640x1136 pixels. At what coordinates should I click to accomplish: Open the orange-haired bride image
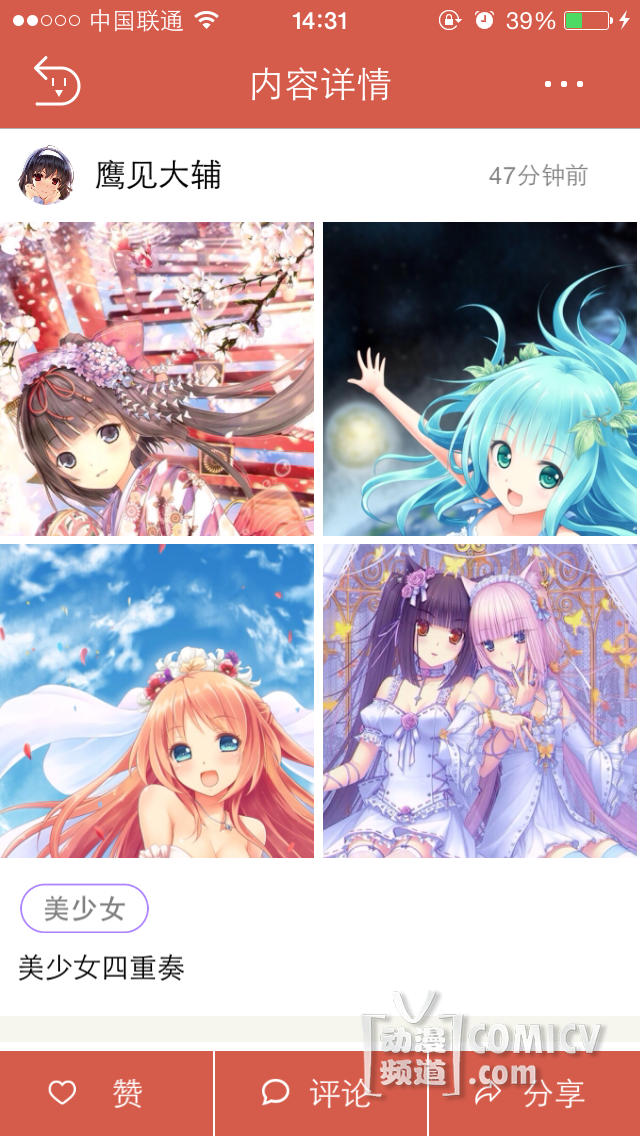(157, 701)
